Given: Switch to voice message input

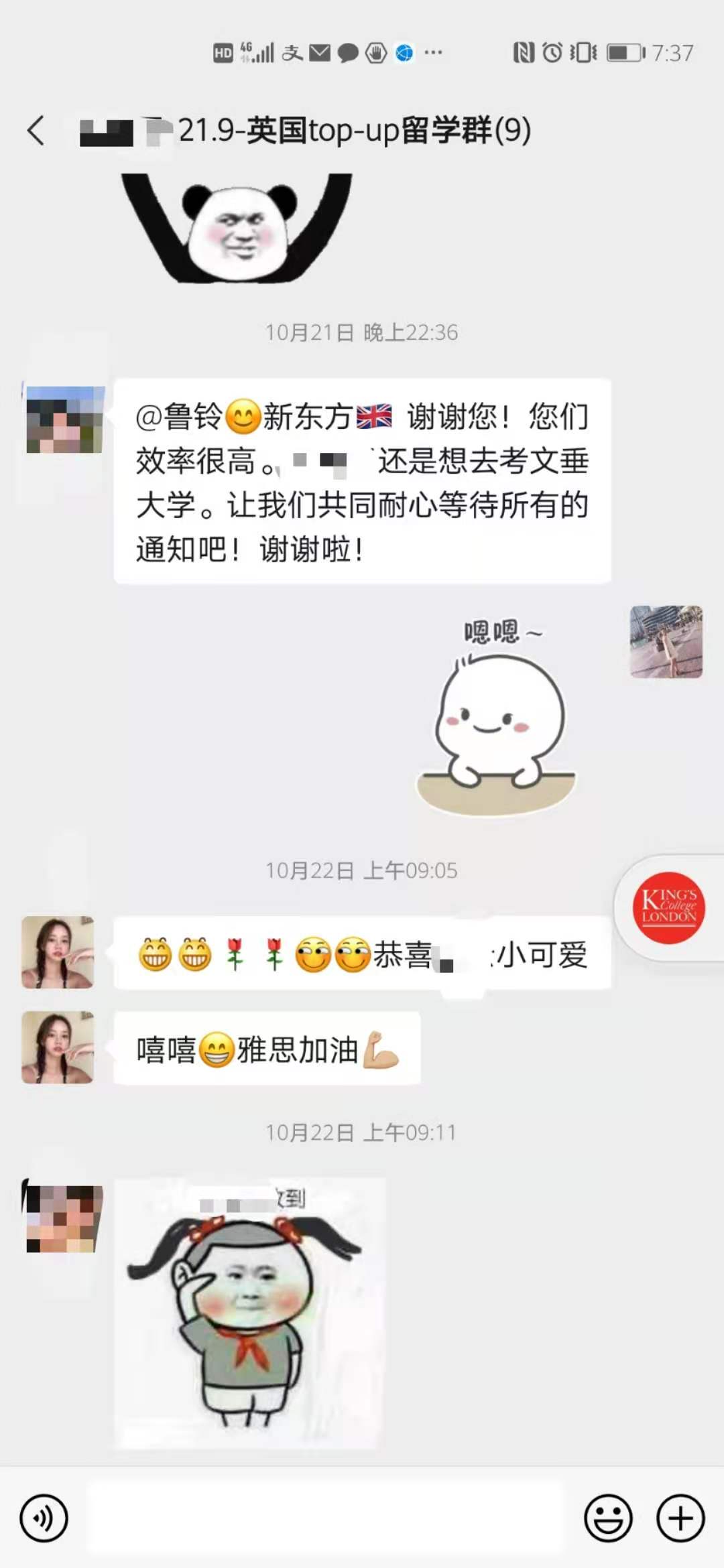Looking at the screenshot, I should 44,1518.
